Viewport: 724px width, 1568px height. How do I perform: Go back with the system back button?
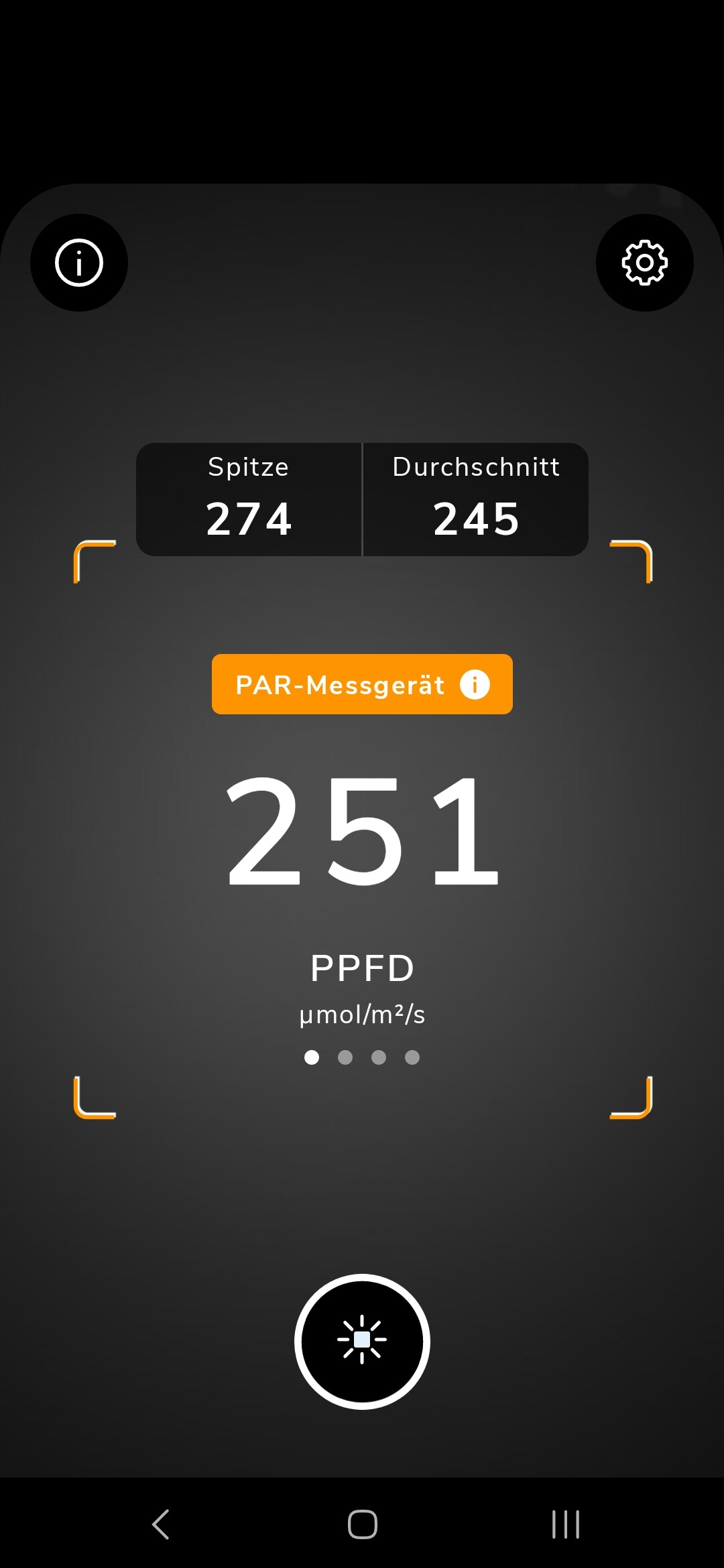click(161, 1524)
